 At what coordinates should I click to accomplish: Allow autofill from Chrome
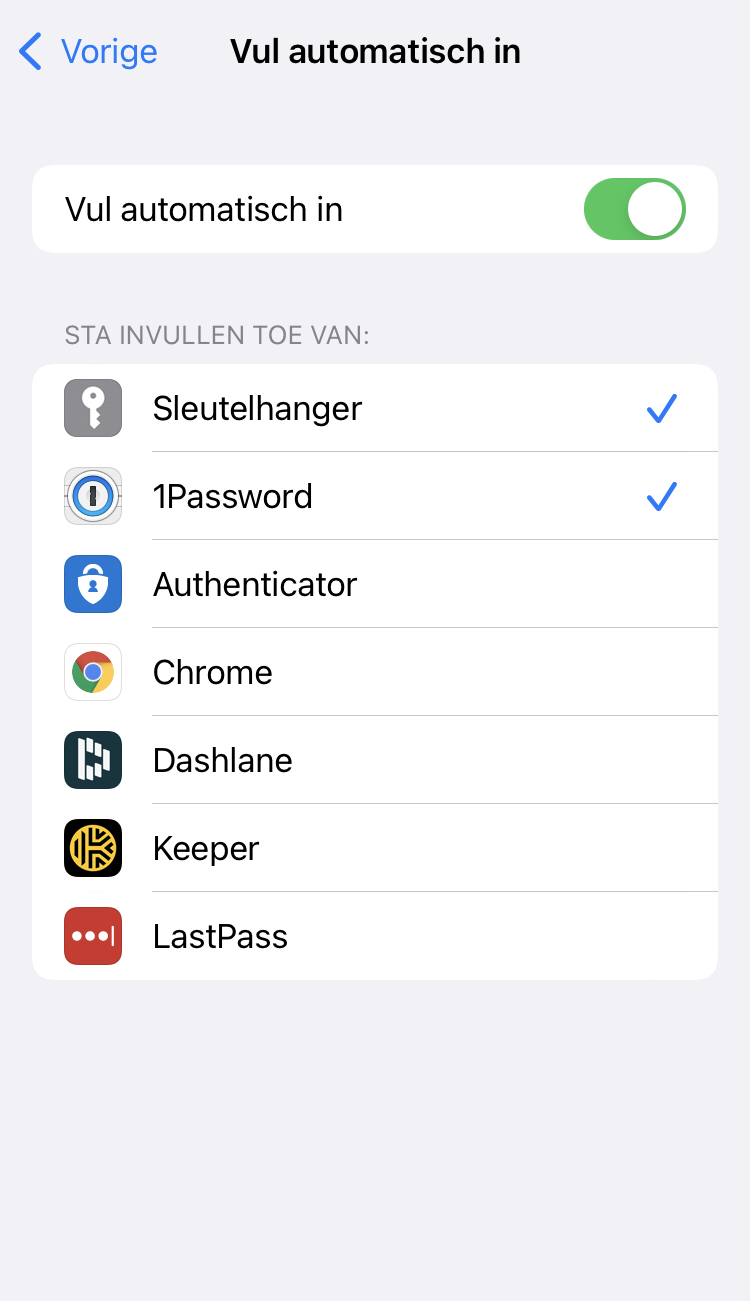coord(374,672)
